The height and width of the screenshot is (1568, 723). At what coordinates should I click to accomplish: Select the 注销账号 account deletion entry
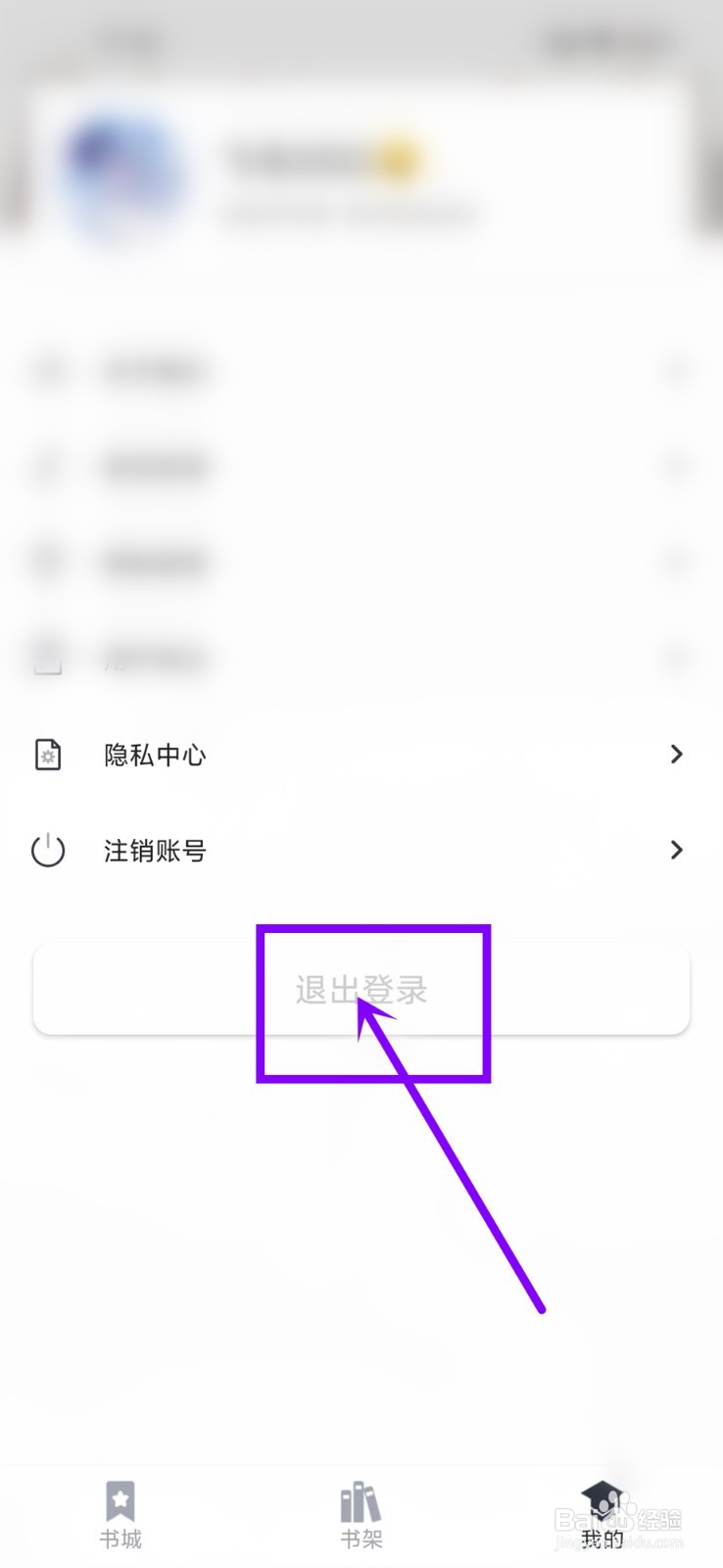(x=154, y=850)
